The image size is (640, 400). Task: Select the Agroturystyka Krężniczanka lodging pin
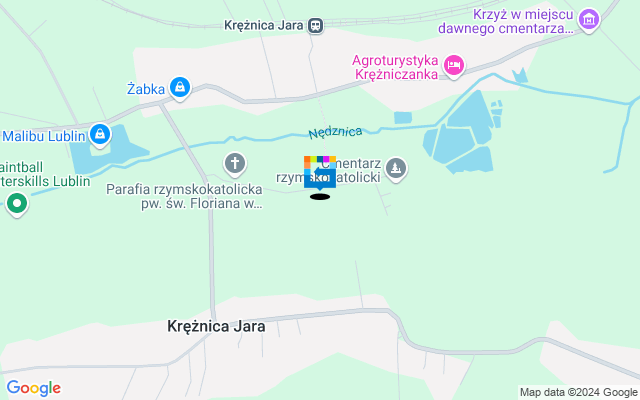click(x=455, y=65)
